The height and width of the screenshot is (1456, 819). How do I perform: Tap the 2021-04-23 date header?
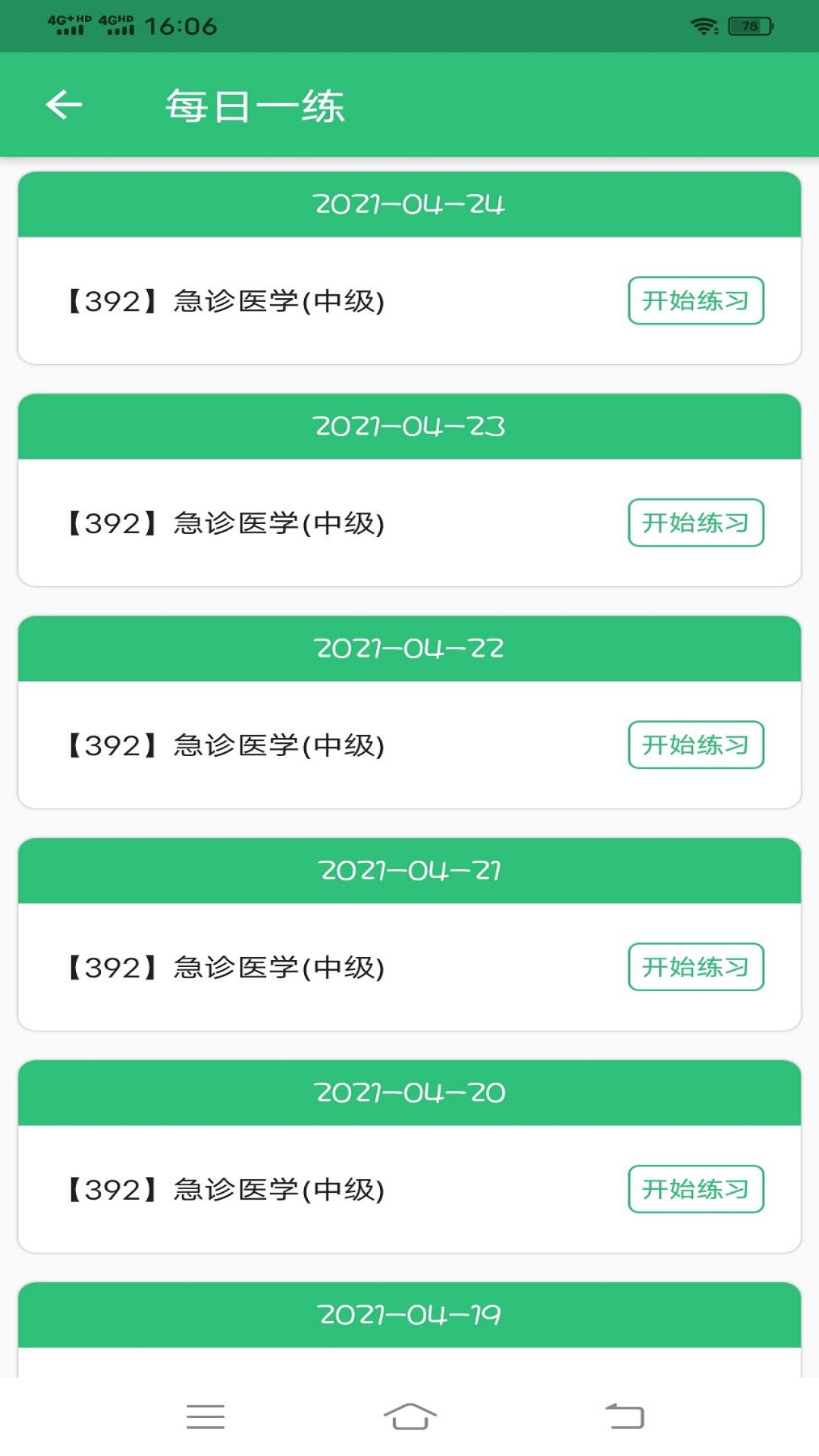409,426
